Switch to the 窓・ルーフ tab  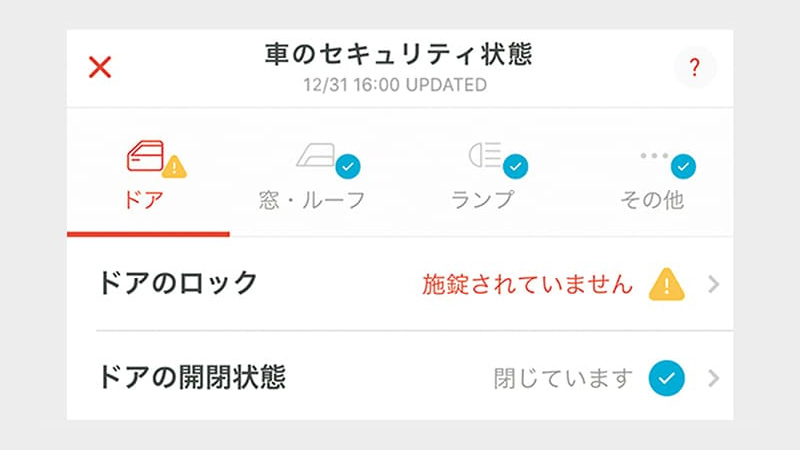point(311,176)
